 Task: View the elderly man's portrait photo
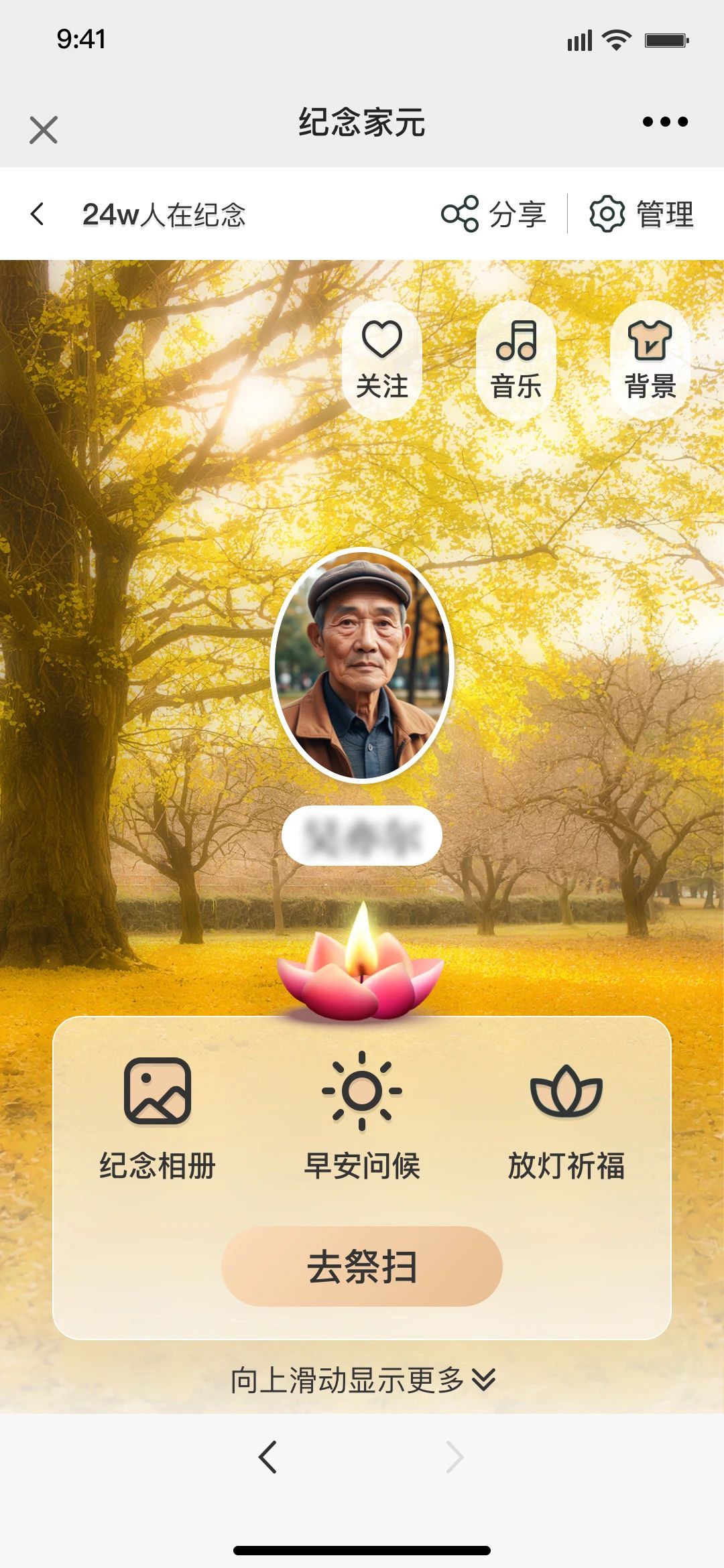click(362, 665)
